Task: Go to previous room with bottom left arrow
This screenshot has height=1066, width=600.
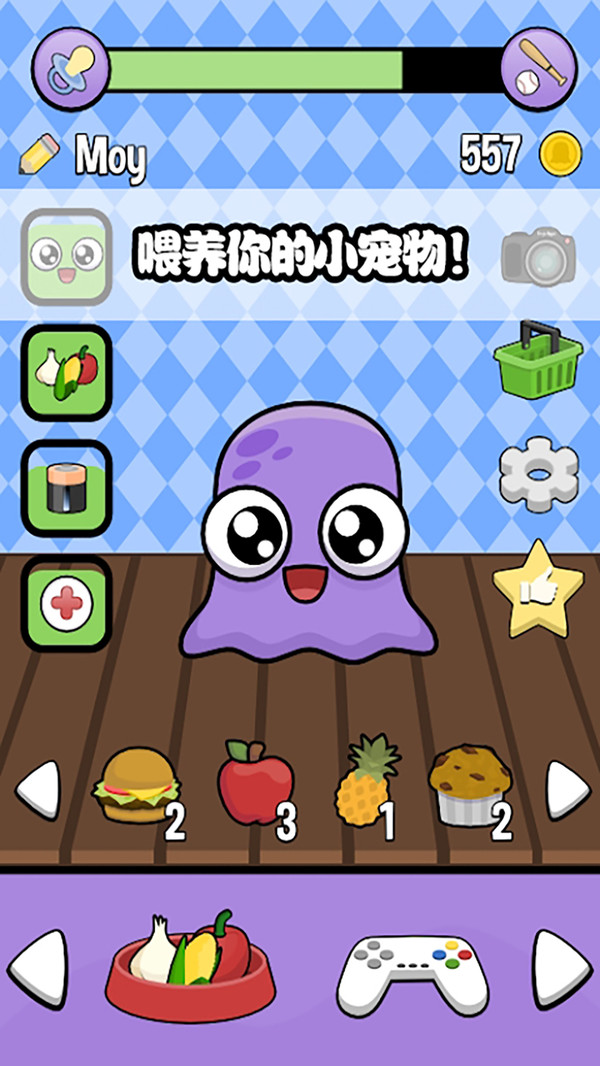Action: tap(38, 968)
